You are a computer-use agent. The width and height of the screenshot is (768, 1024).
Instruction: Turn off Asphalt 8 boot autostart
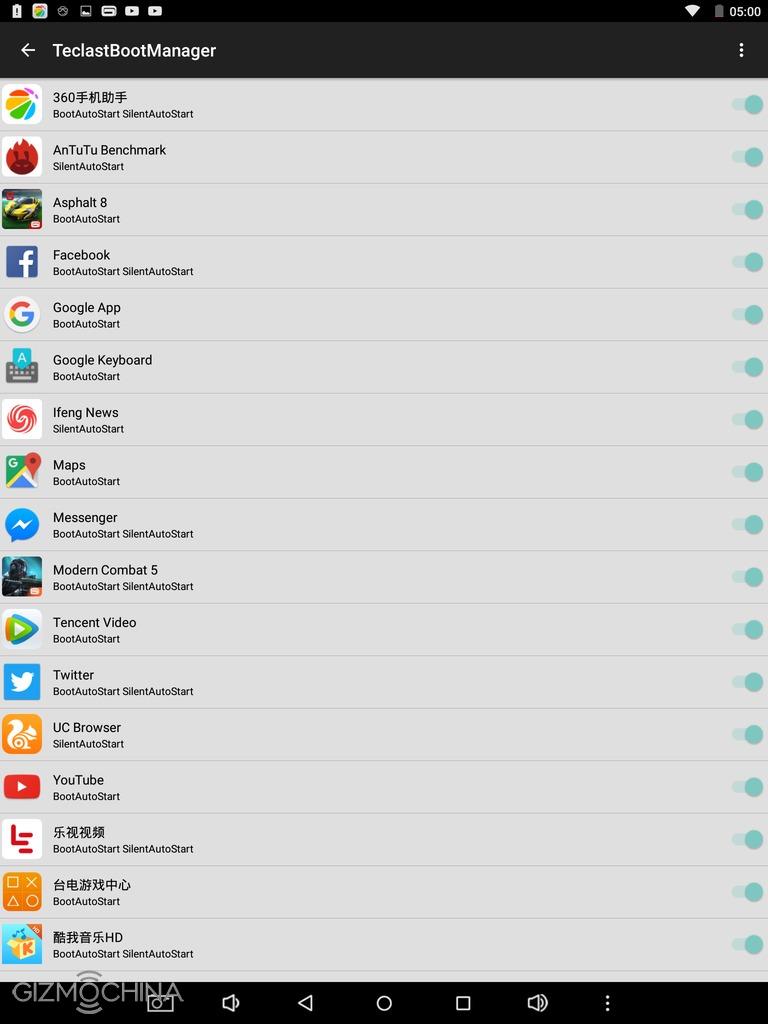747,209
